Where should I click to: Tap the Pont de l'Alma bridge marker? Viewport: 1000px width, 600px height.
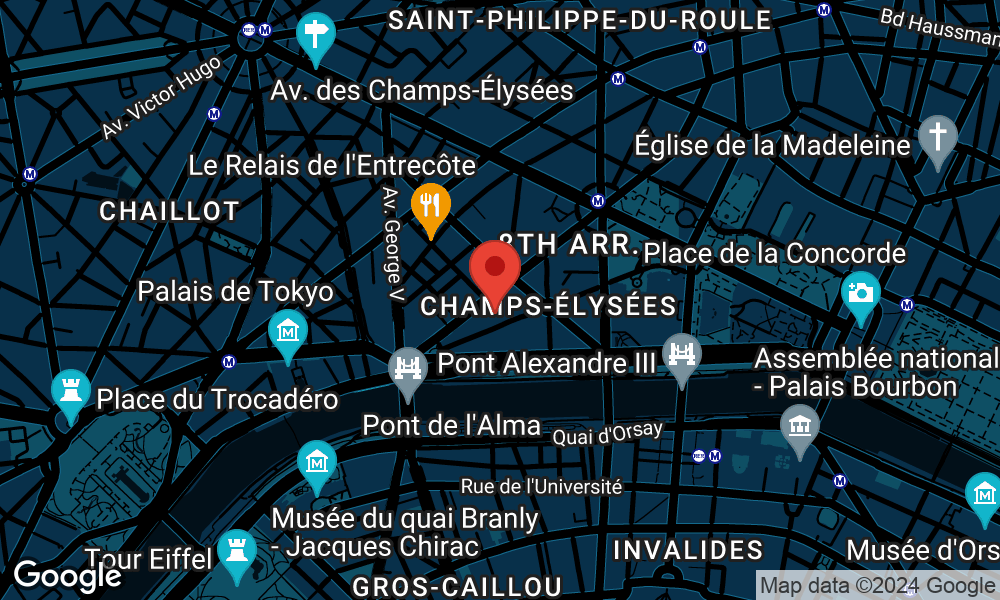[x=408, y=367]
